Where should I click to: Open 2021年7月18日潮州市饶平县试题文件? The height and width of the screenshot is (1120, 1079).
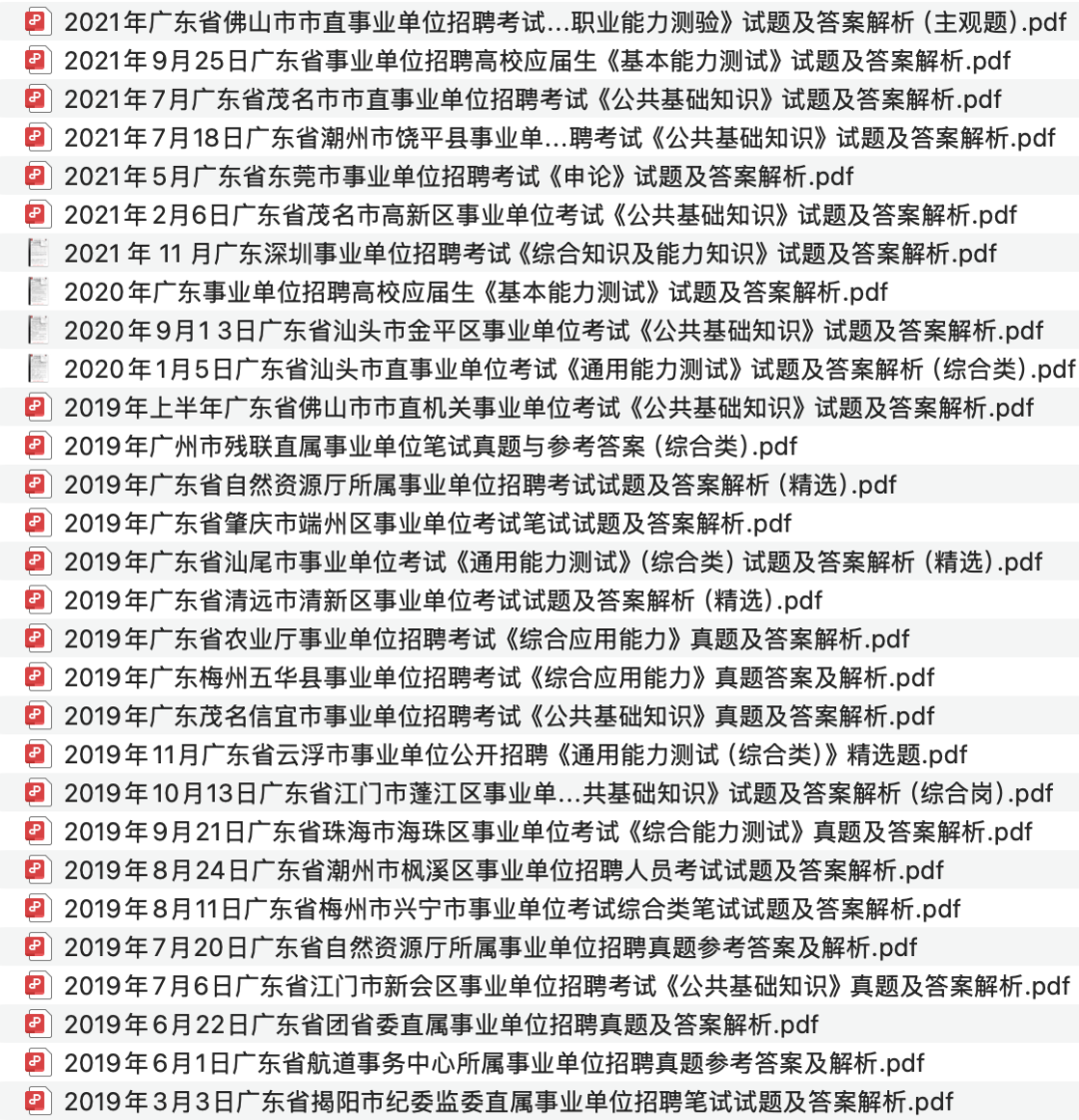point(500,138)
